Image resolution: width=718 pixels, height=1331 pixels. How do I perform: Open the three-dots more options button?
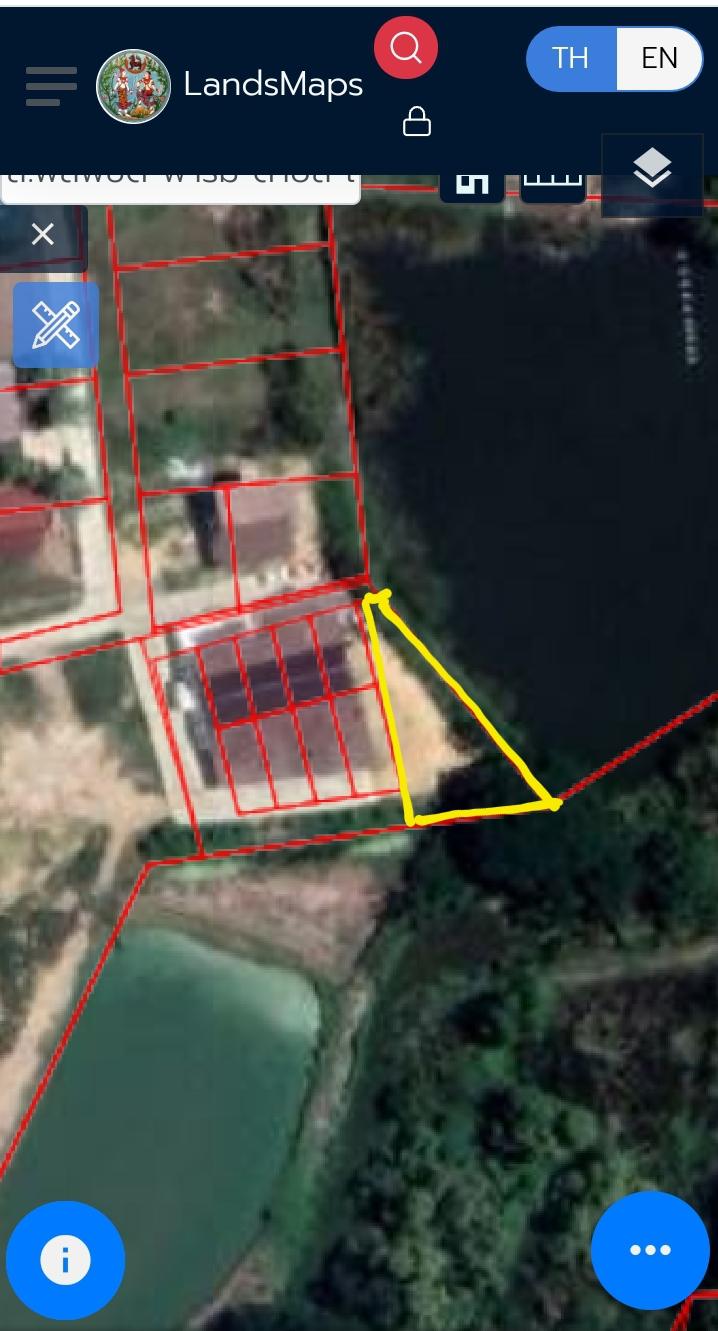pos(650,1250)
